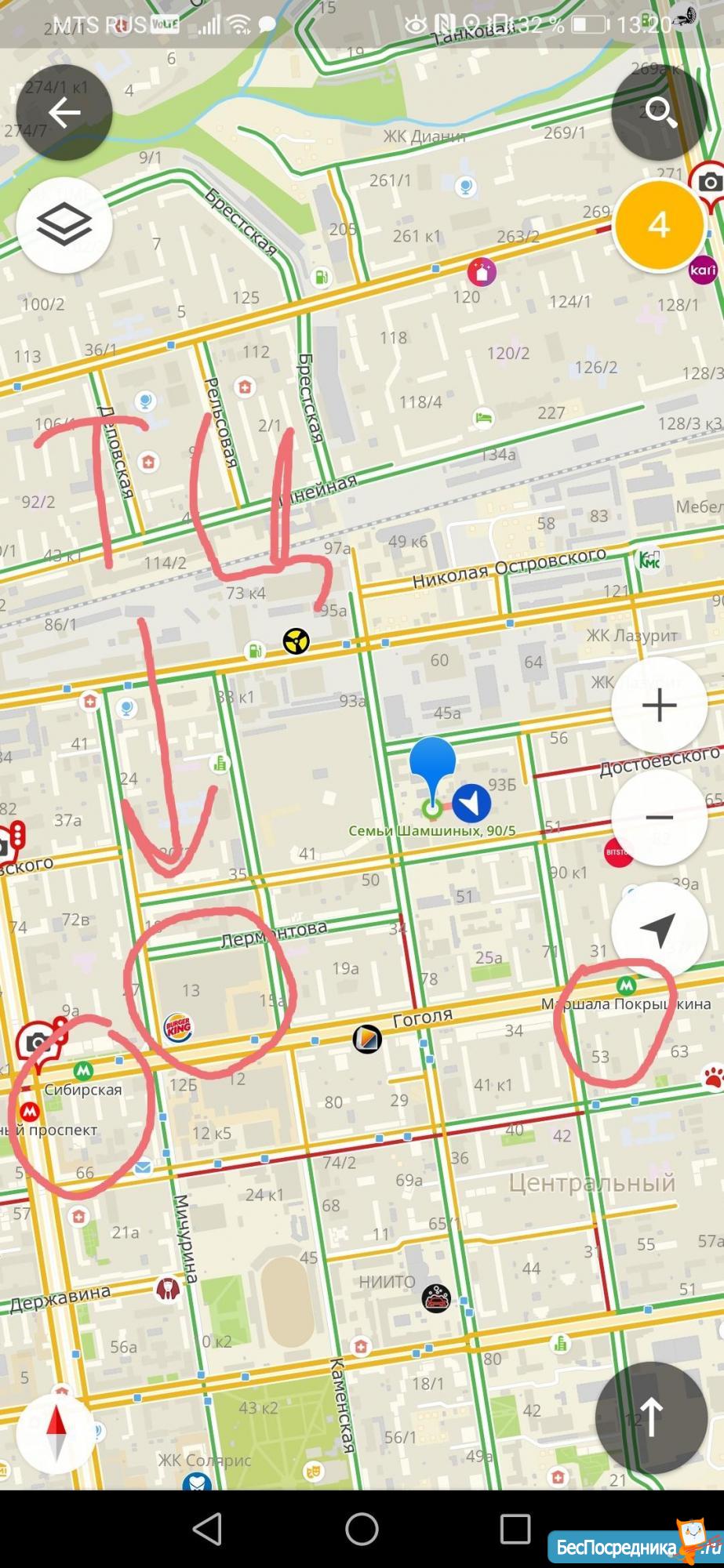The width and height of the screenshot is (724, 1568).
Task: Reset map orientation with the compass
Action: (x=57, y=1432)
